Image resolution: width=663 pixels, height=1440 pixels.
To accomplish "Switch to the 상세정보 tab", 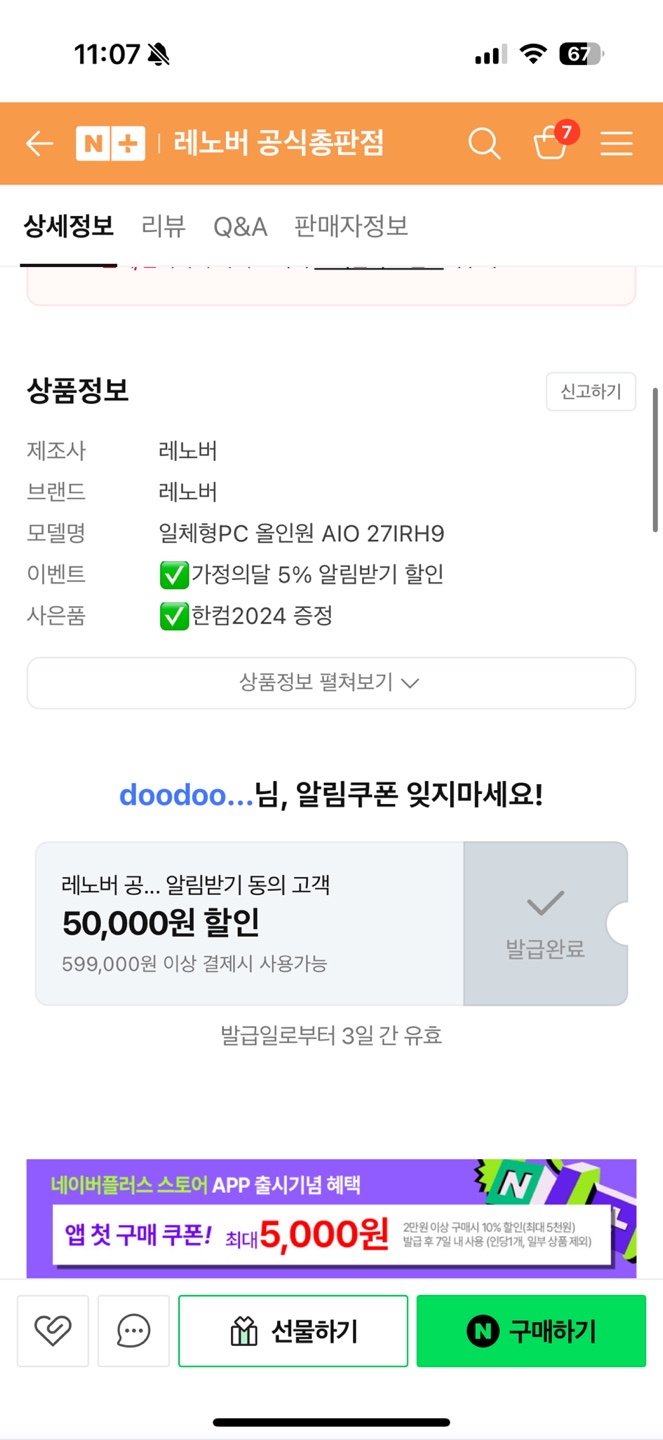I will click(68, 227).
